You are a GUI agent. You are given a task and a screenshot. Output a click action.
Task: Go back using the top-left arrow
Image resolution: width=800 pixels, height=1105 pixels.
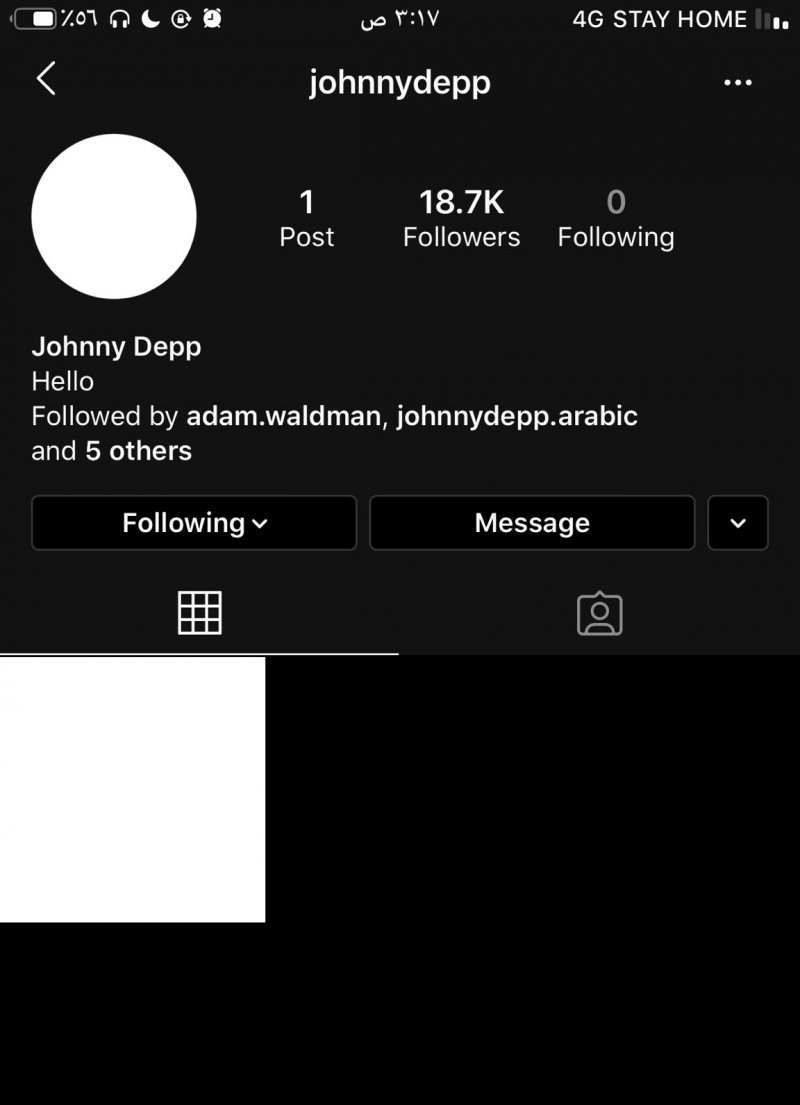(x=46, y=79)
